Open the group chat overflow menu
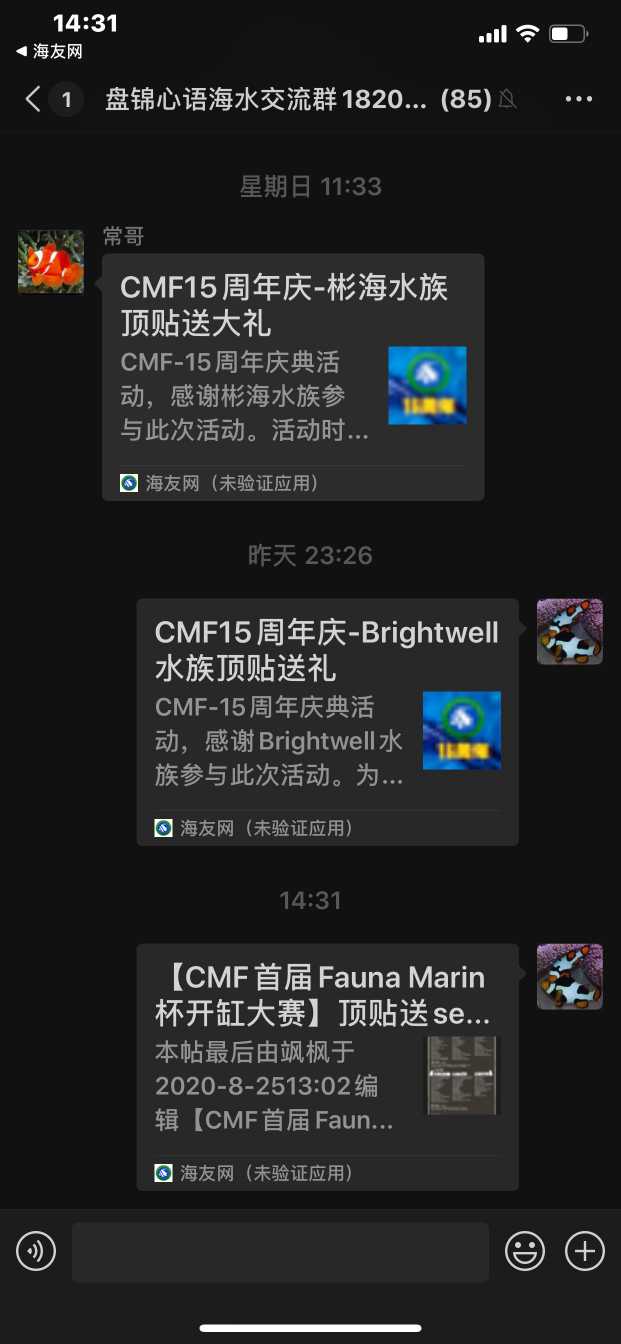This screenshot has height=1344, width=621. (579, 99)
